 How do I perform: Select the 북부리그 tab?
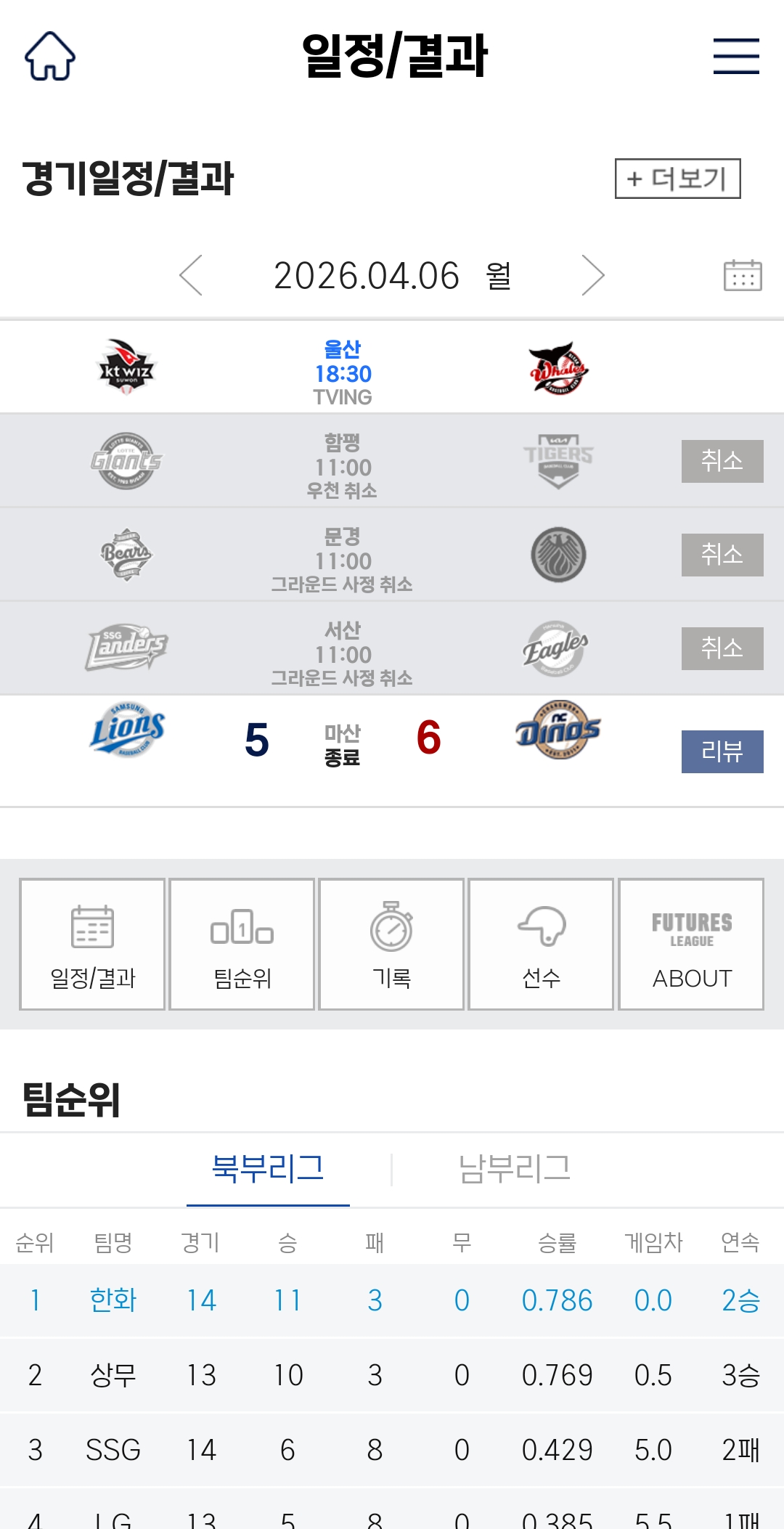268,1169
